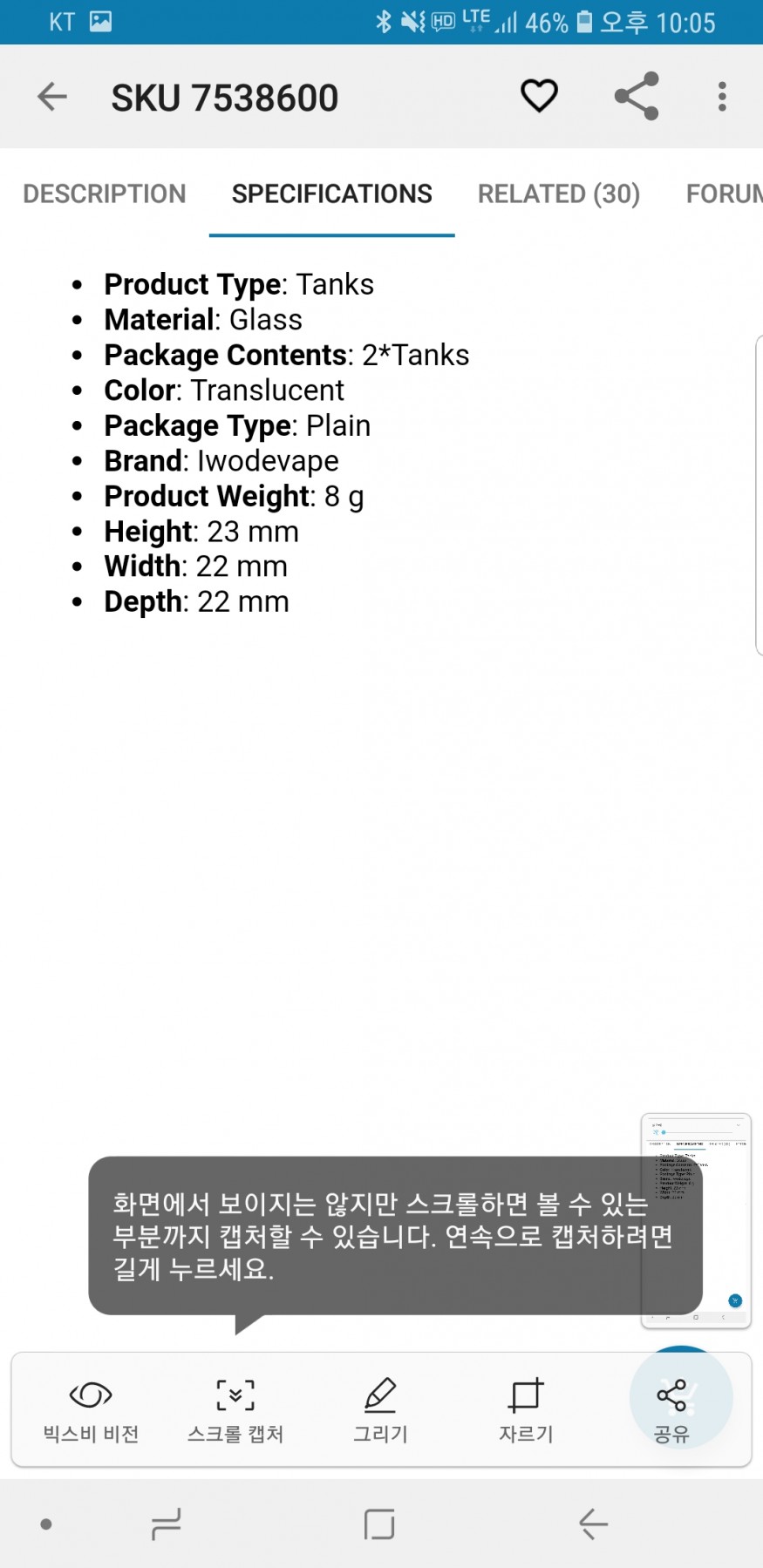Select the Specifications tab
Viewport: 763px width, 1568px height.
[x=331, y=193]
